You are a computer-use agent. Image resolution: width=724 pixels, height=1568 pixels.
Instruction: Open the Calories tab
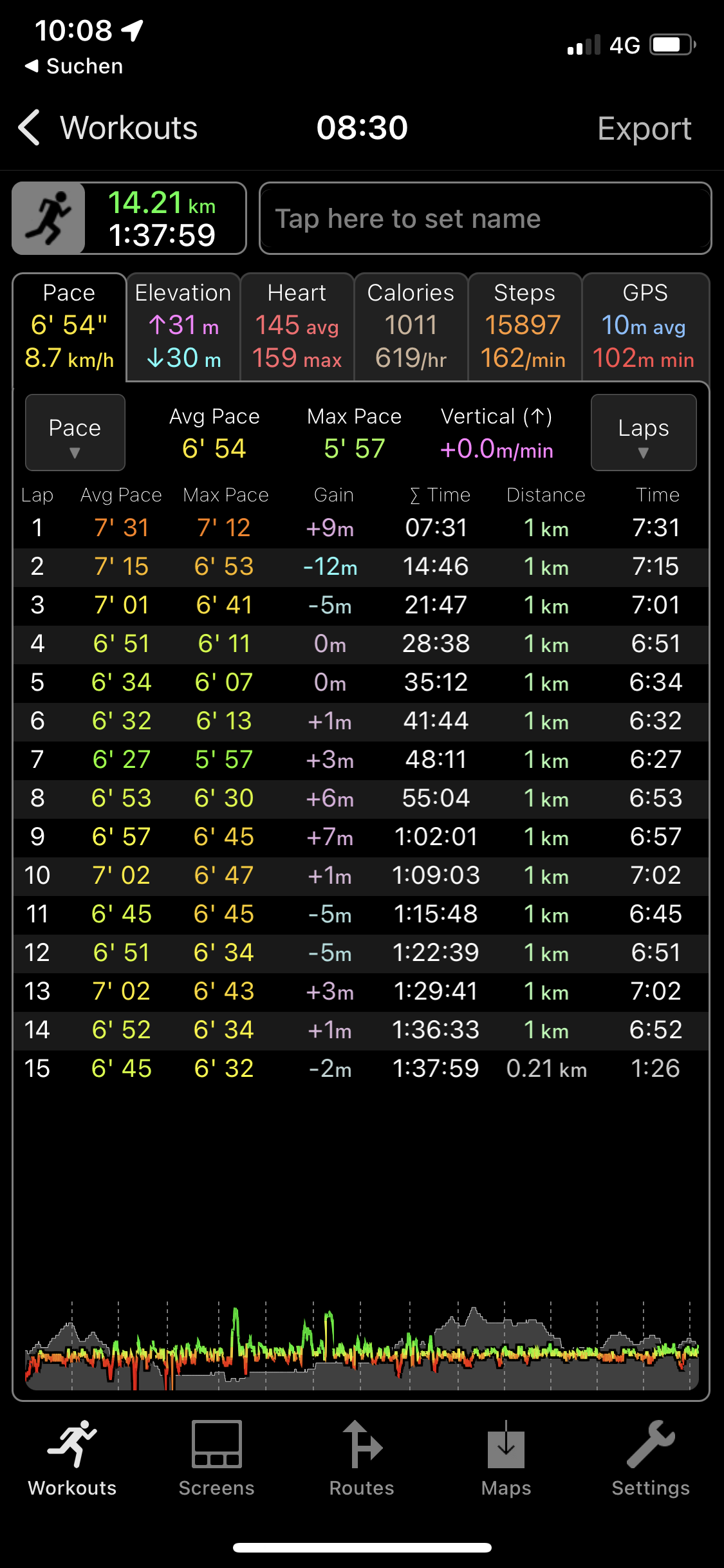tap(411, 326)
